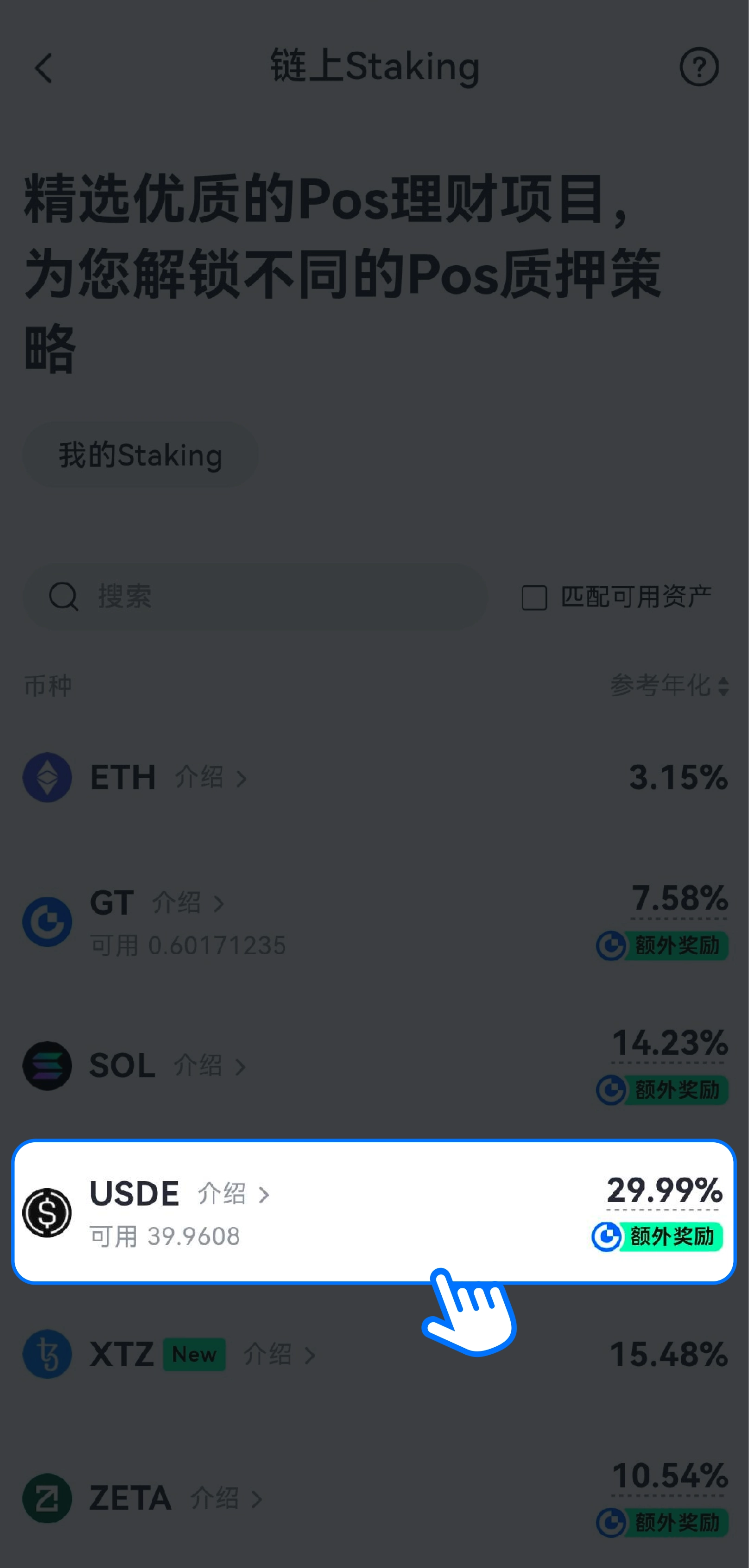Open the 我的Staking tab
749x1568 pixels.
pos(140,454)
